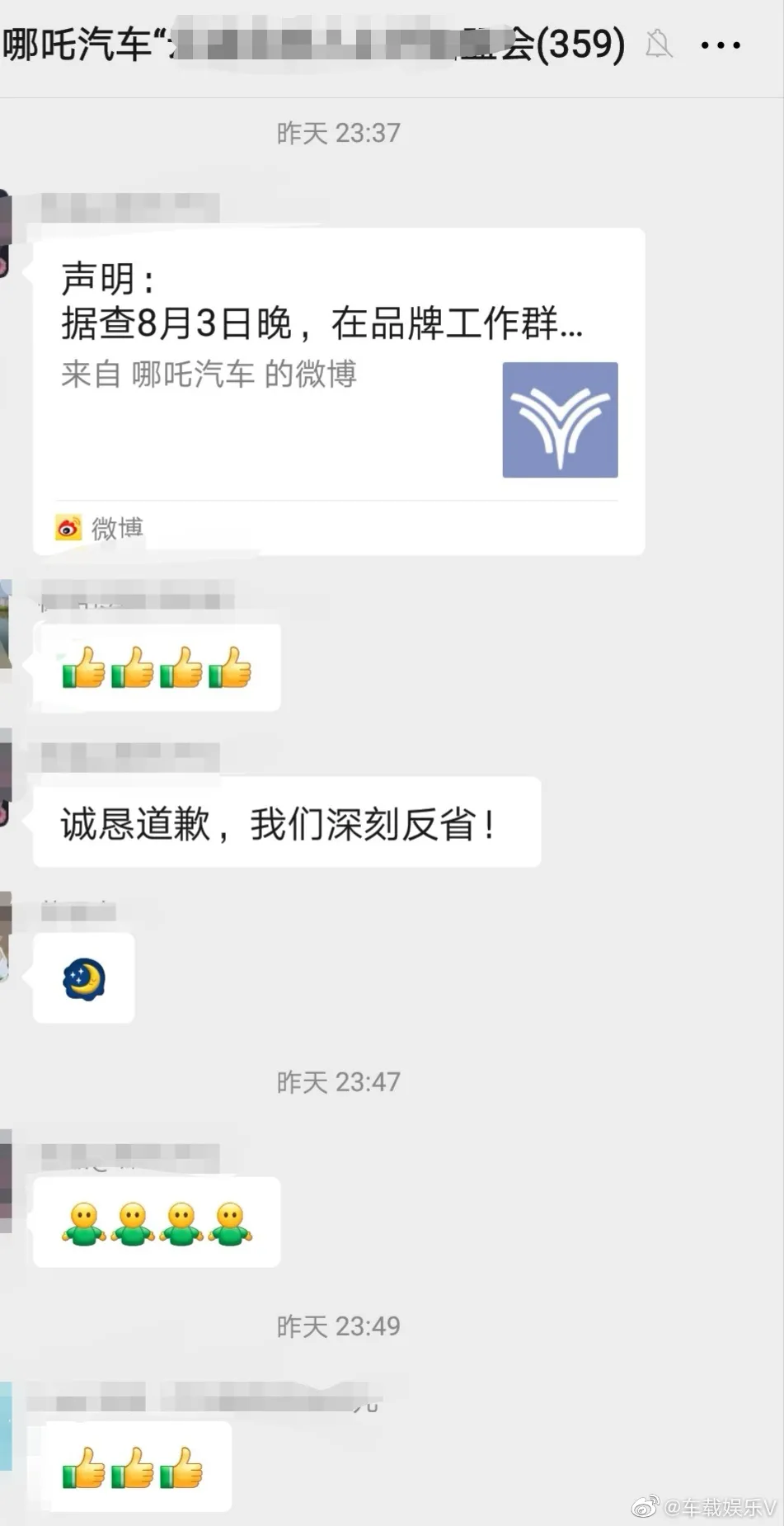This screenshot has height=1526, width=784.
Task: Click the 昨天 23:47 timestamp
Action: [x=339, y=1081]
